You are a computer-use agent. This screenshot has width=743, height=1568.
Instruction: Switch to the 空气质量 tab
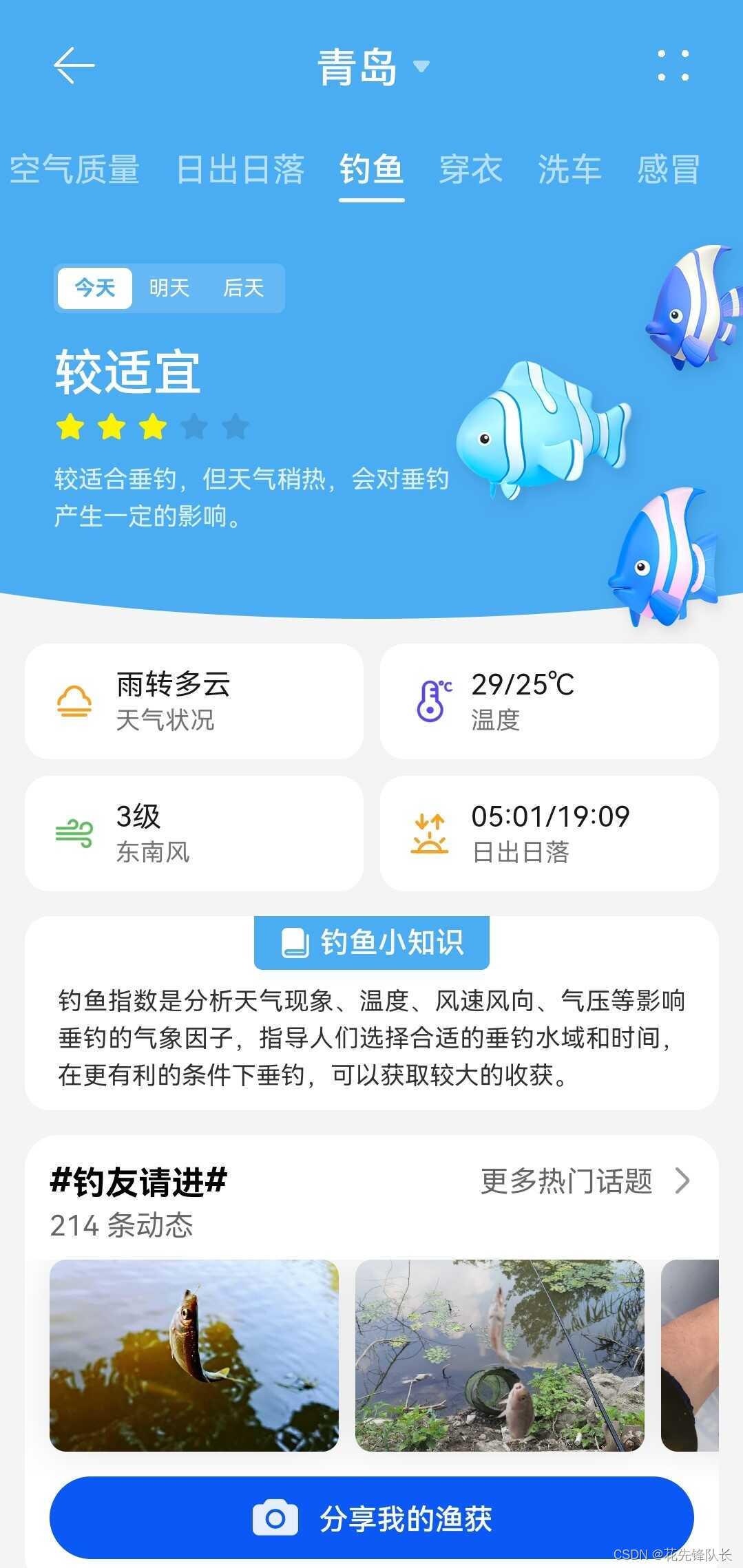[x=74, y=169]
